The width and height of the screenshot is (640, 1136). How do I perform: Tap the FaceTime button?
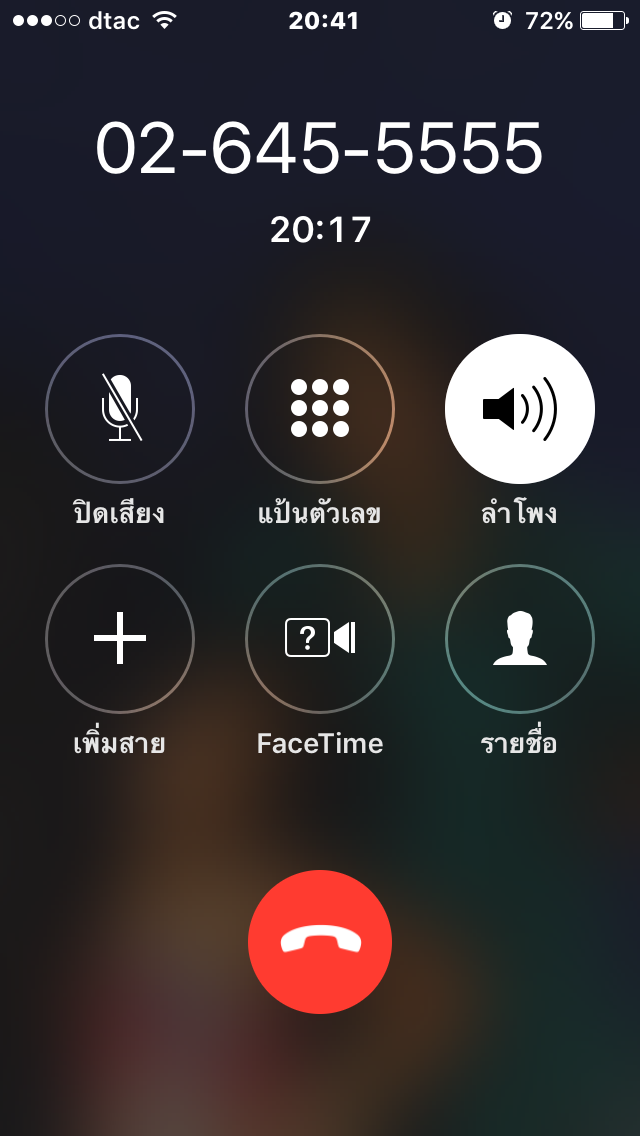[320, 639]
